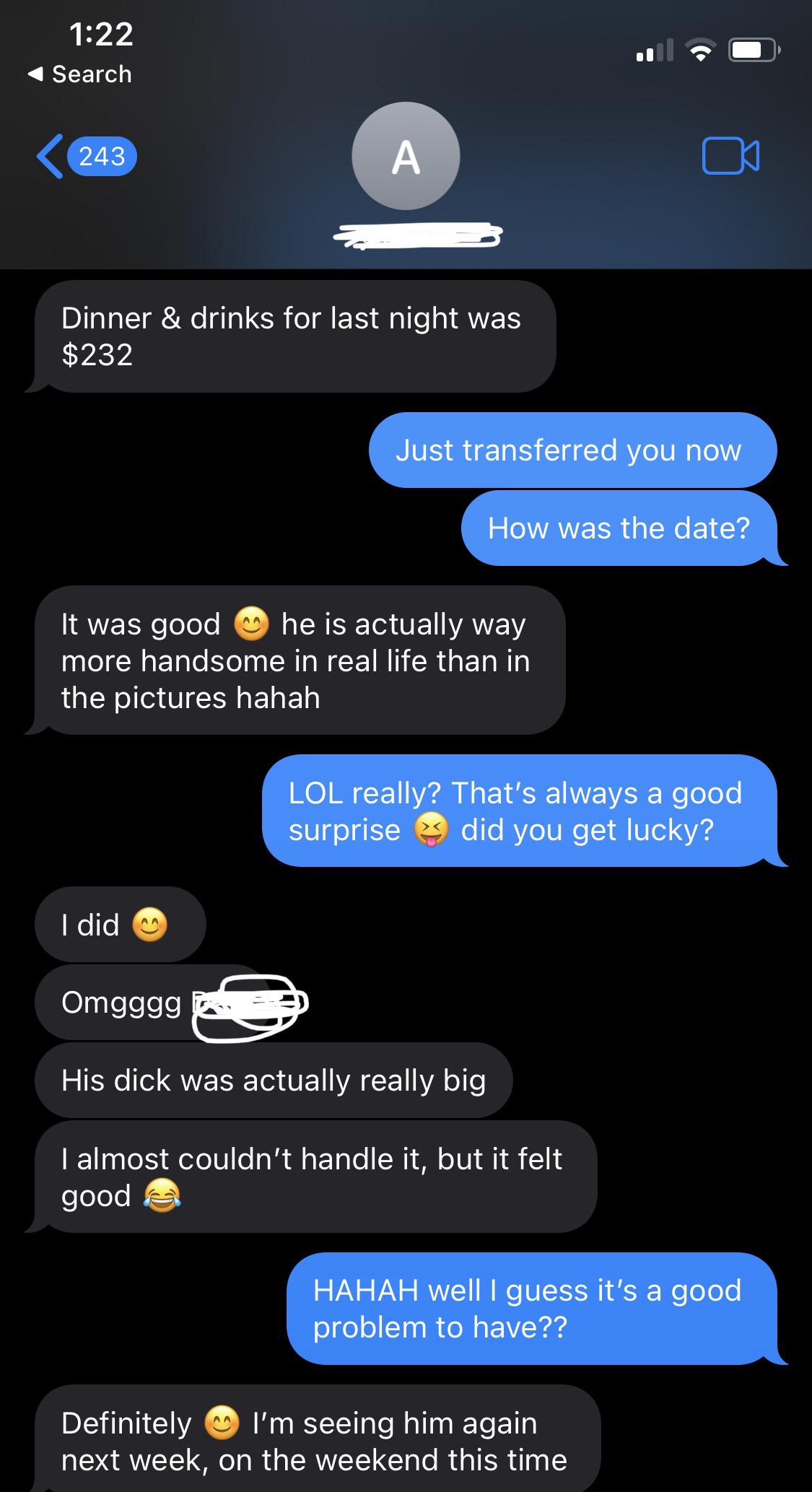812x1492 pixels.
Task: Open the 243 unread messages button
Action: click(100, 156)
